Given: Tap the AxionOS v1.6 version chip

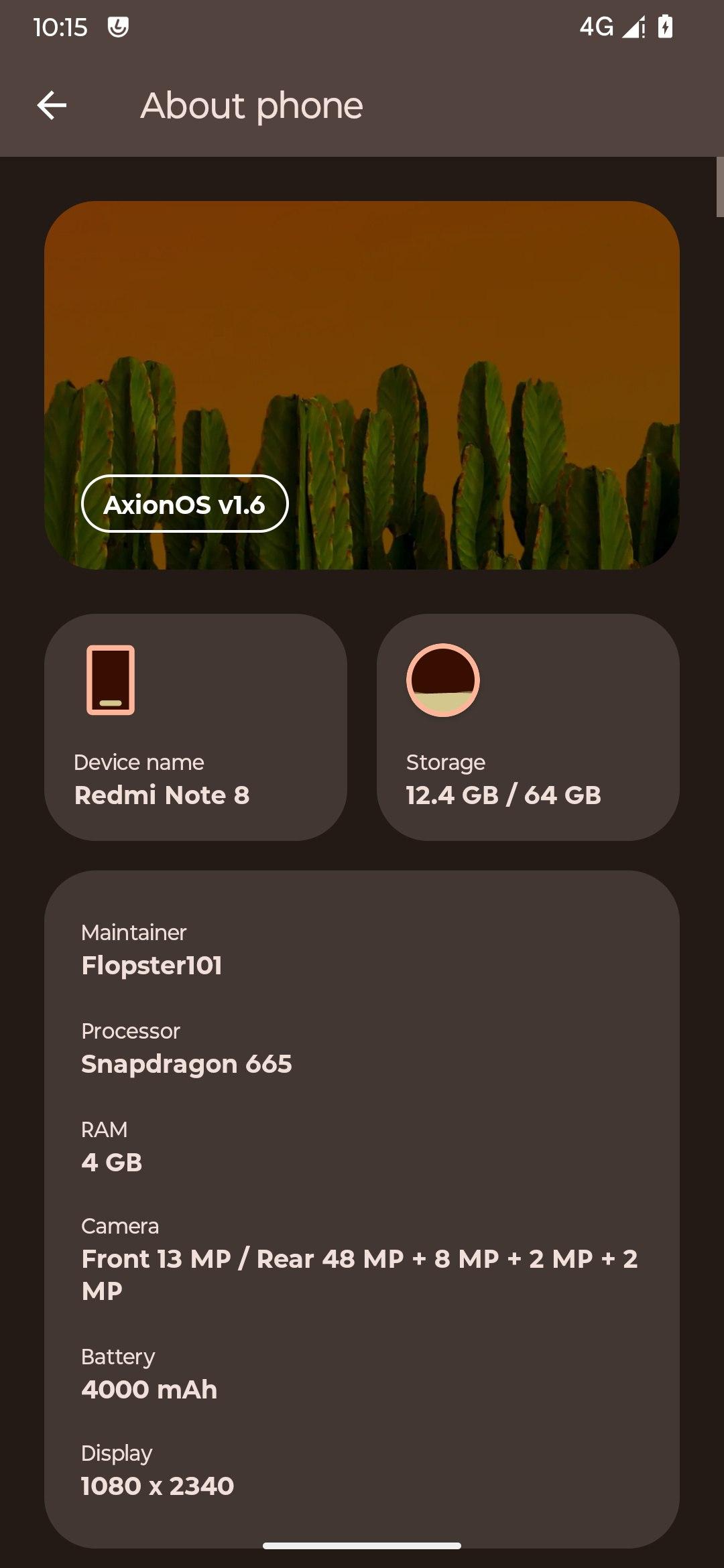Looking at the screenshot, I should (184, 504).
